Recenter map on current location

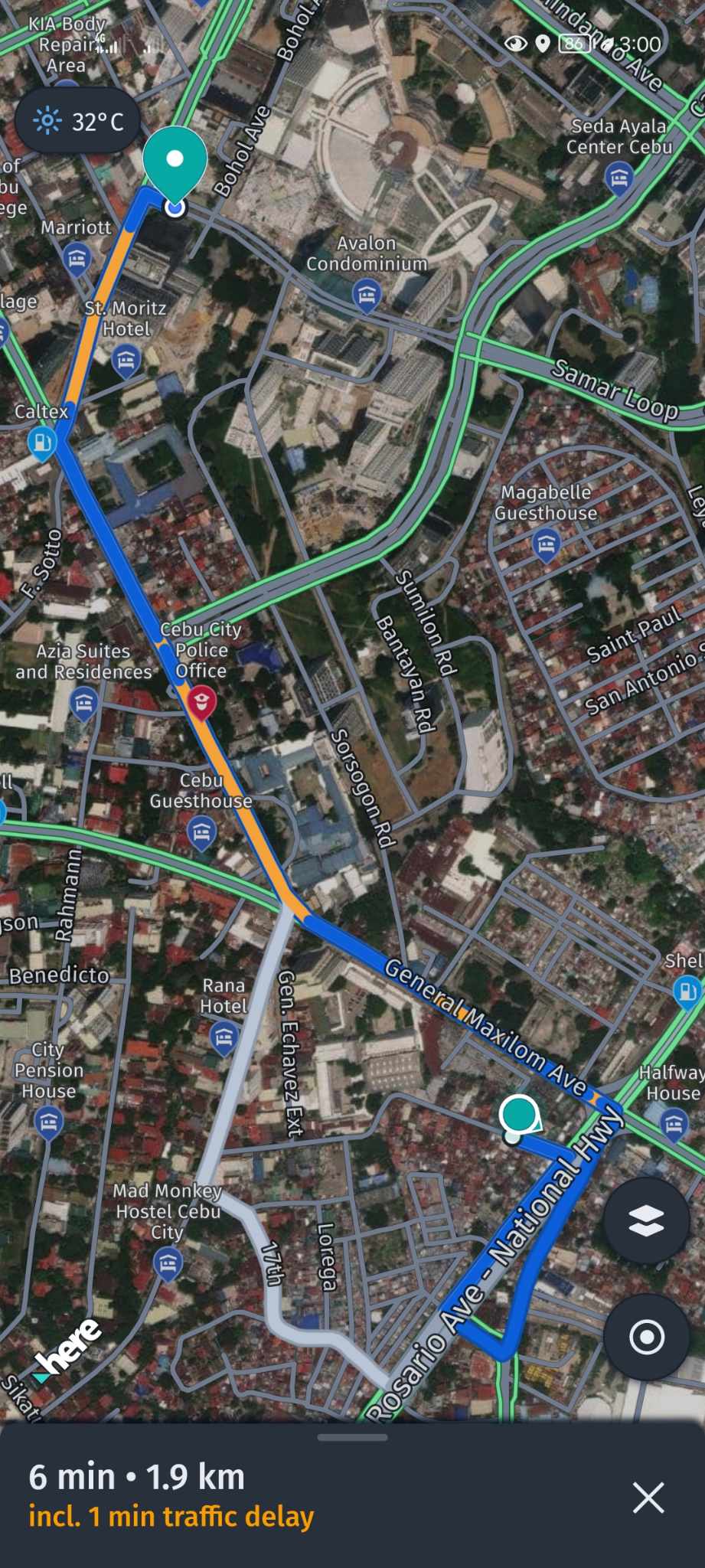click(647, 1338)
